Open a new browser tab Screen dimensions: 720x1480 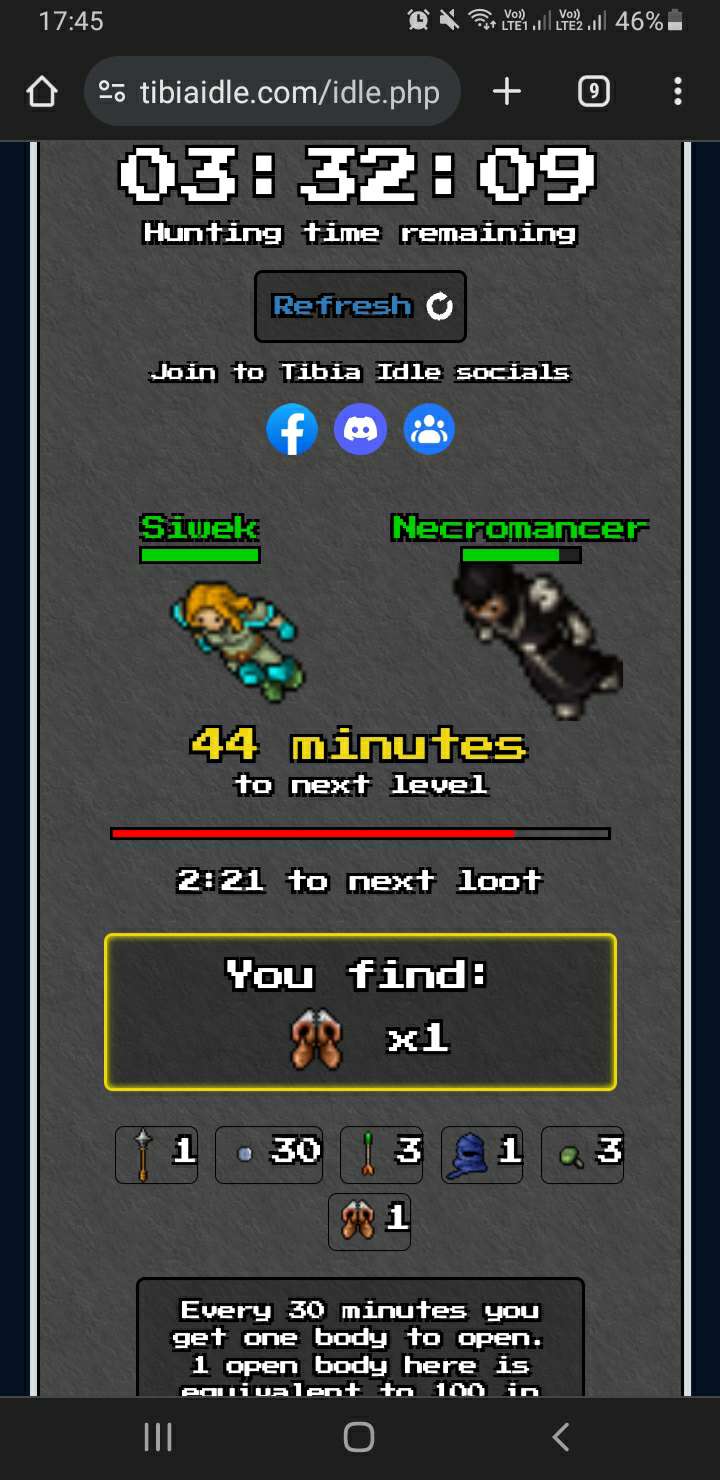point(507,93)
